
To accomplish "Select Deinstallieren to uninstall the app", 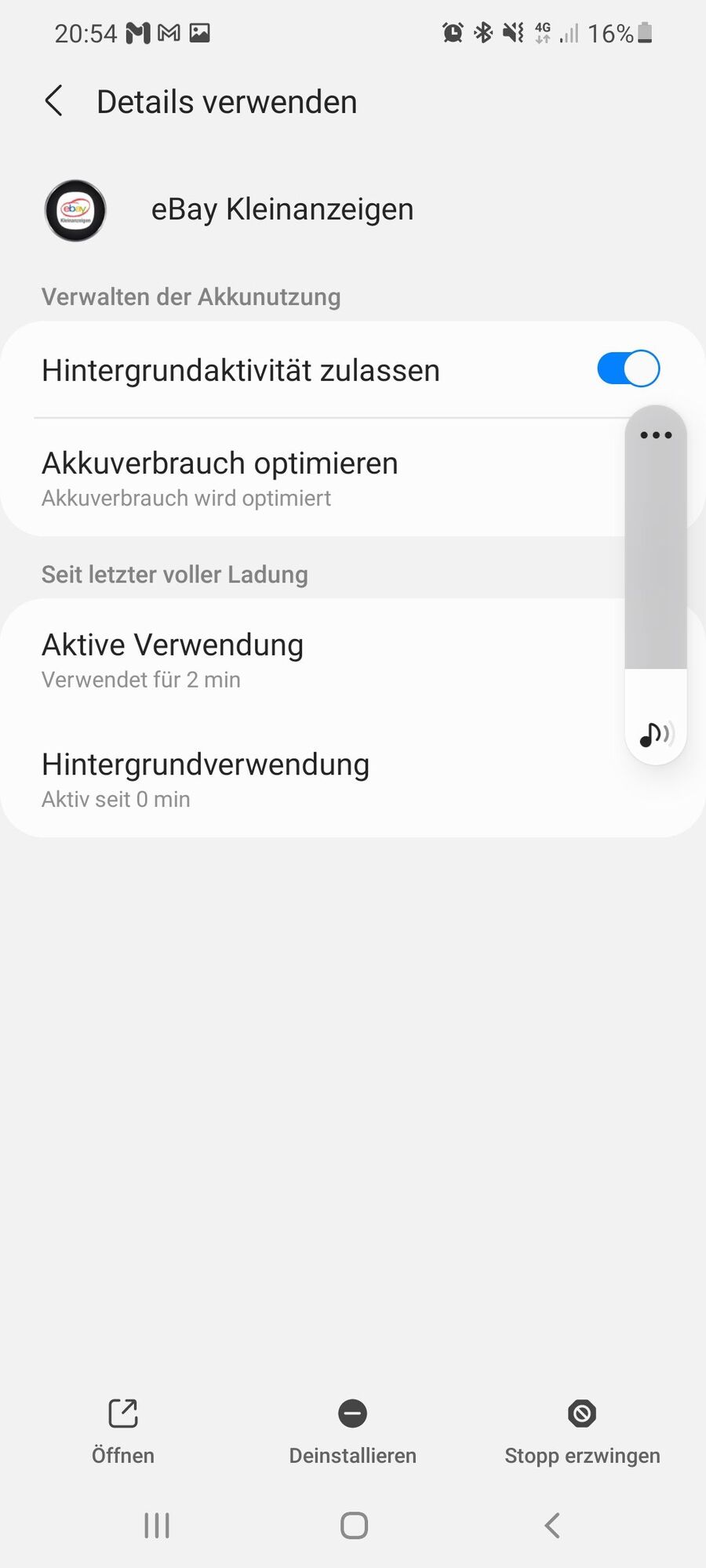I will coord(352,1431).
